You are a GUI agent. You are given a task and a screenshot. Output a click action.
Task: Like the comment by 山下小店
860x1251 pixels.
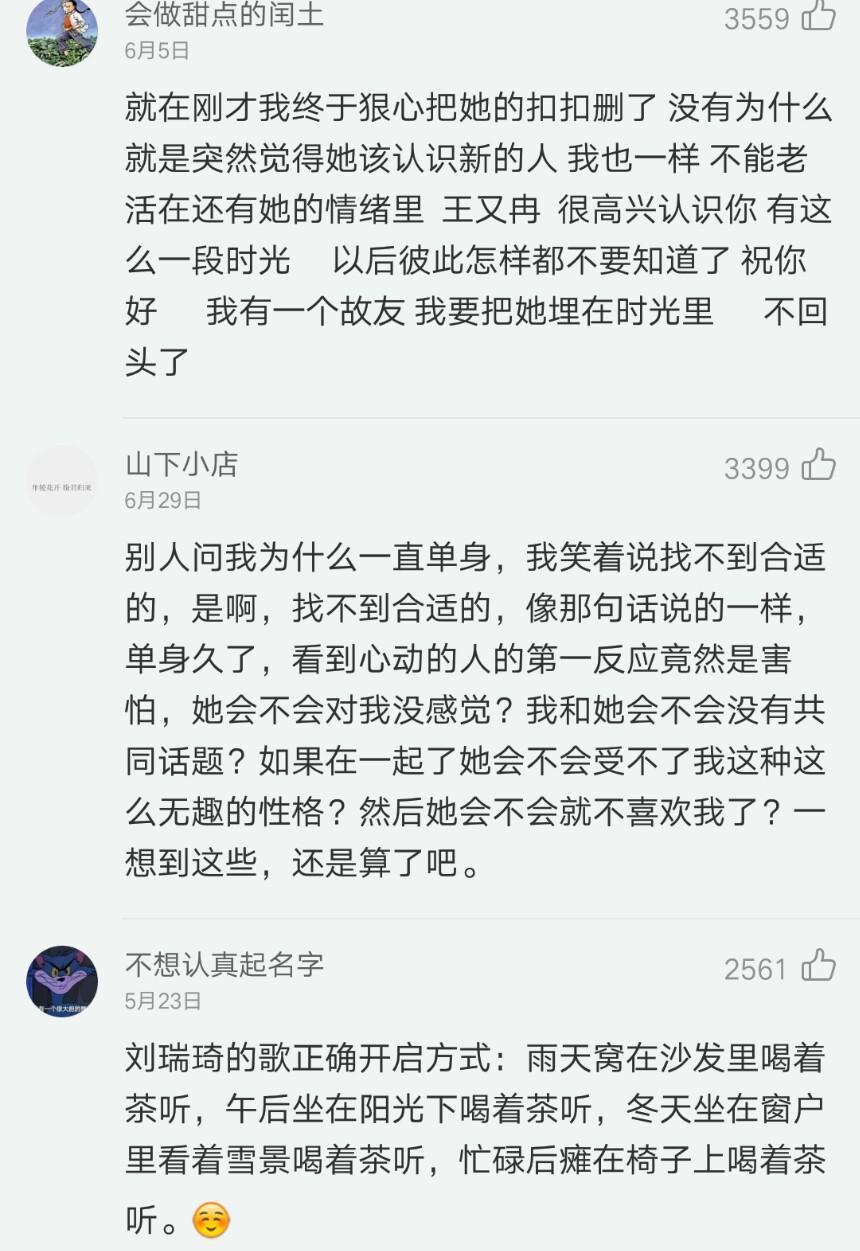point(818,466)
